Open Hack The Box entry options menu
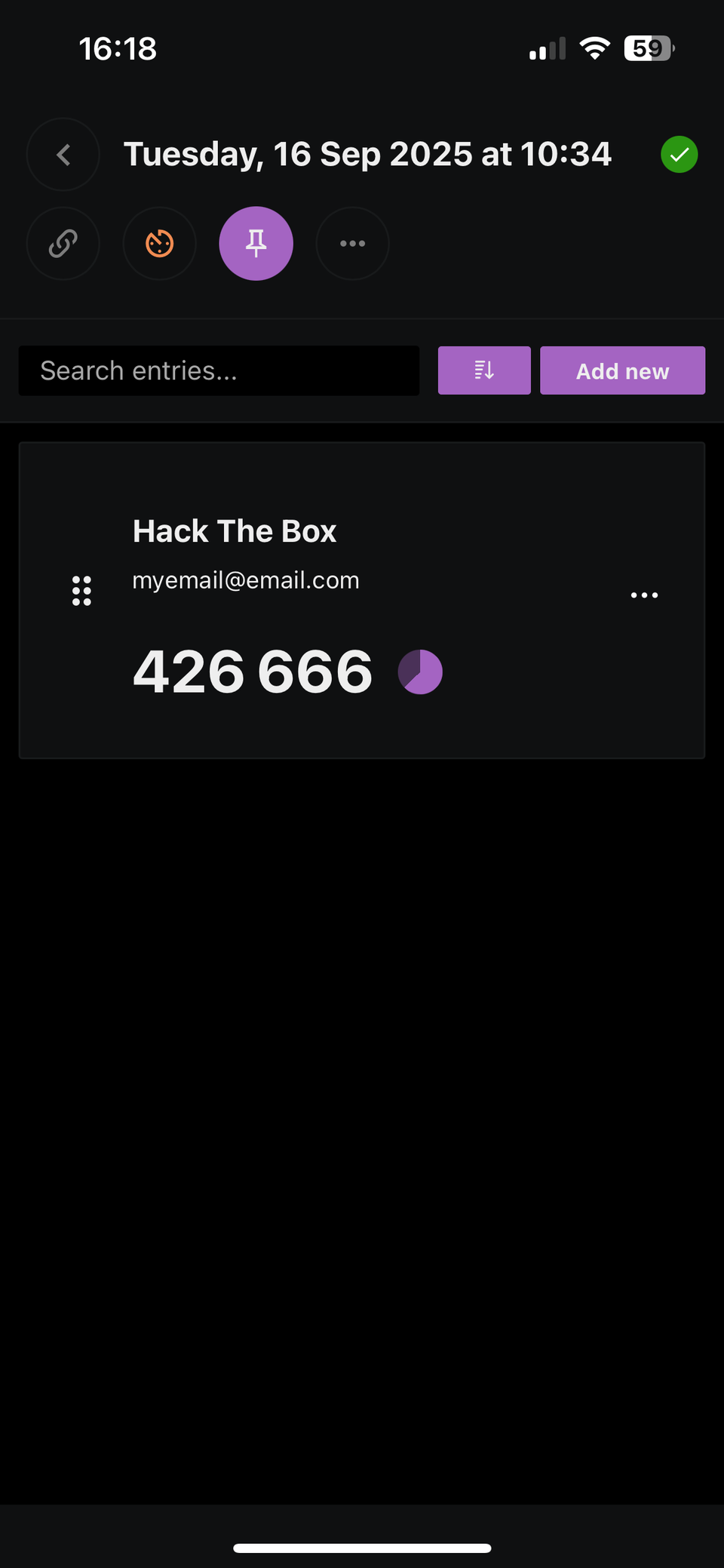This screenshot has width=724, height=1568. (x=644, y=595)
